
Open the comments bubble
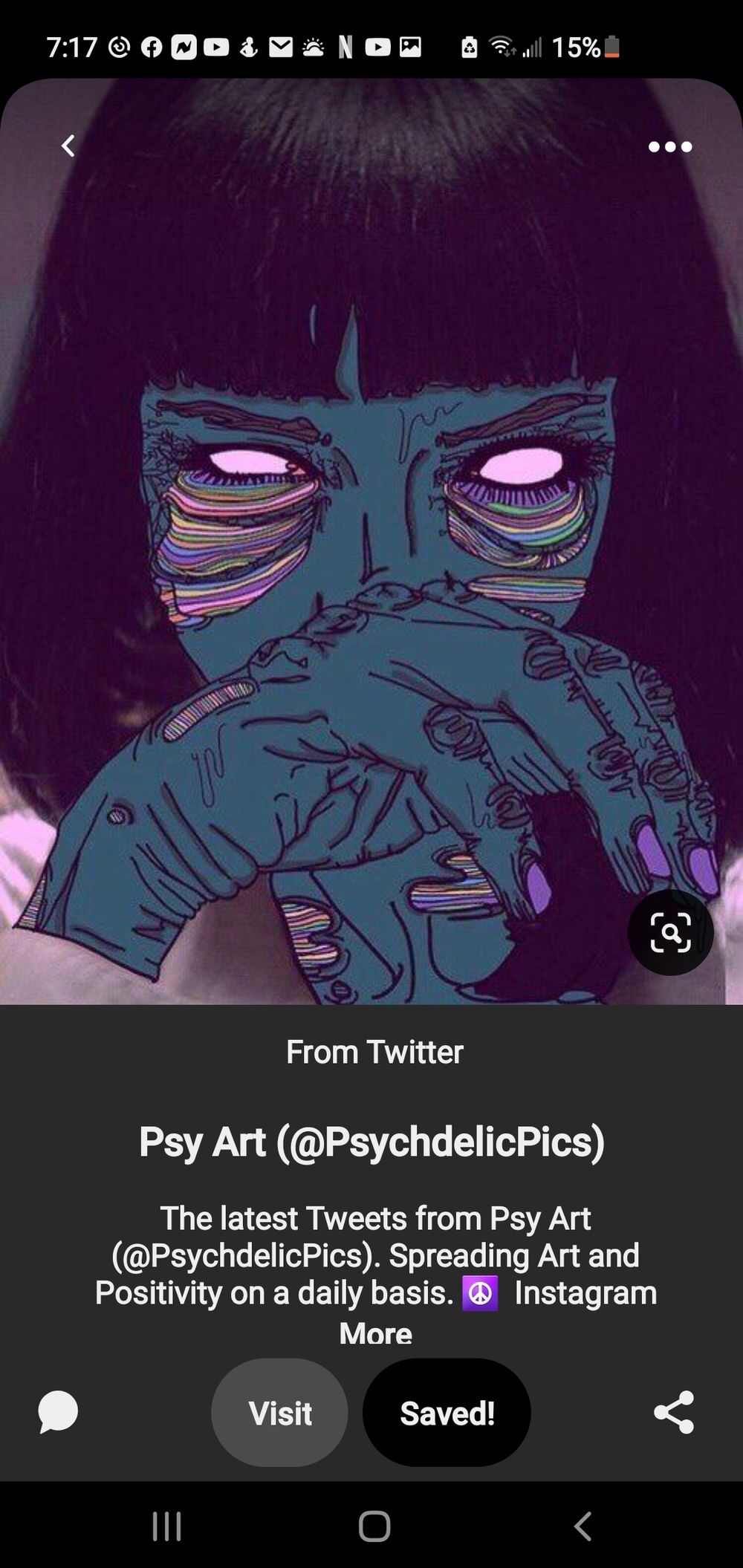[x=58, y=1412]
